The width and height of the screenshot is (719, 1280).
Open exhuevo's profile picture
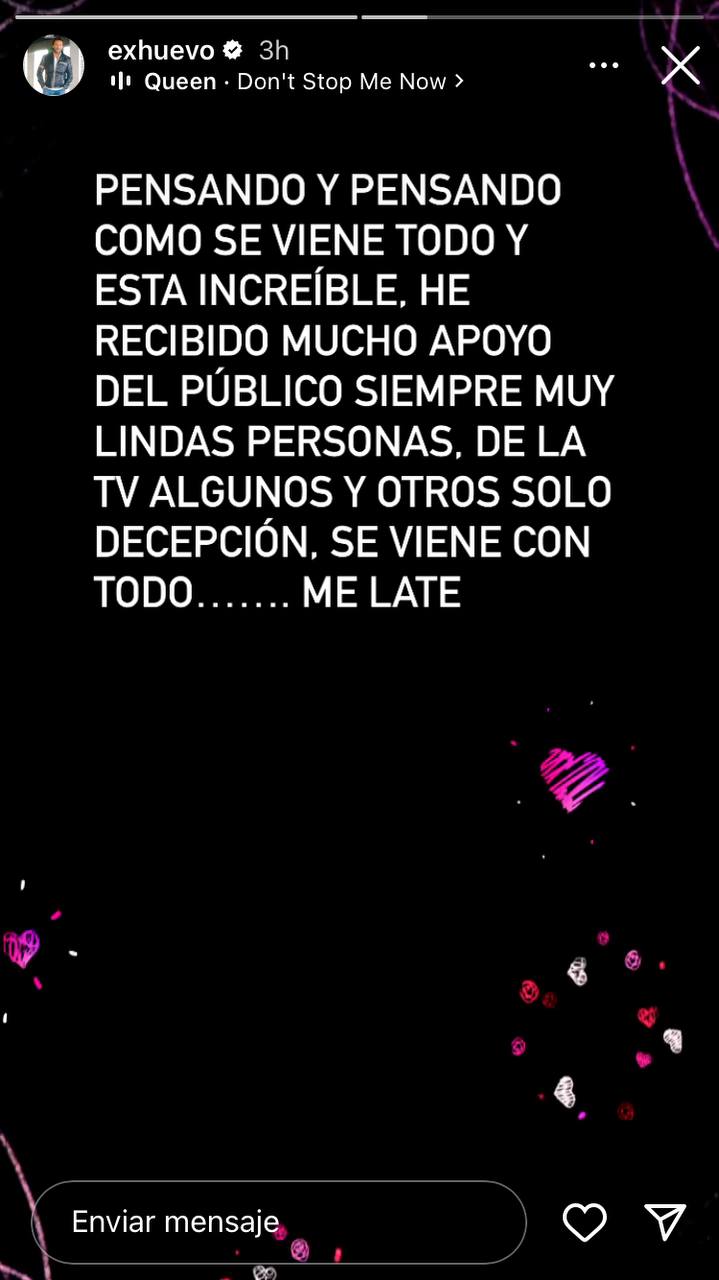point(54,65)
